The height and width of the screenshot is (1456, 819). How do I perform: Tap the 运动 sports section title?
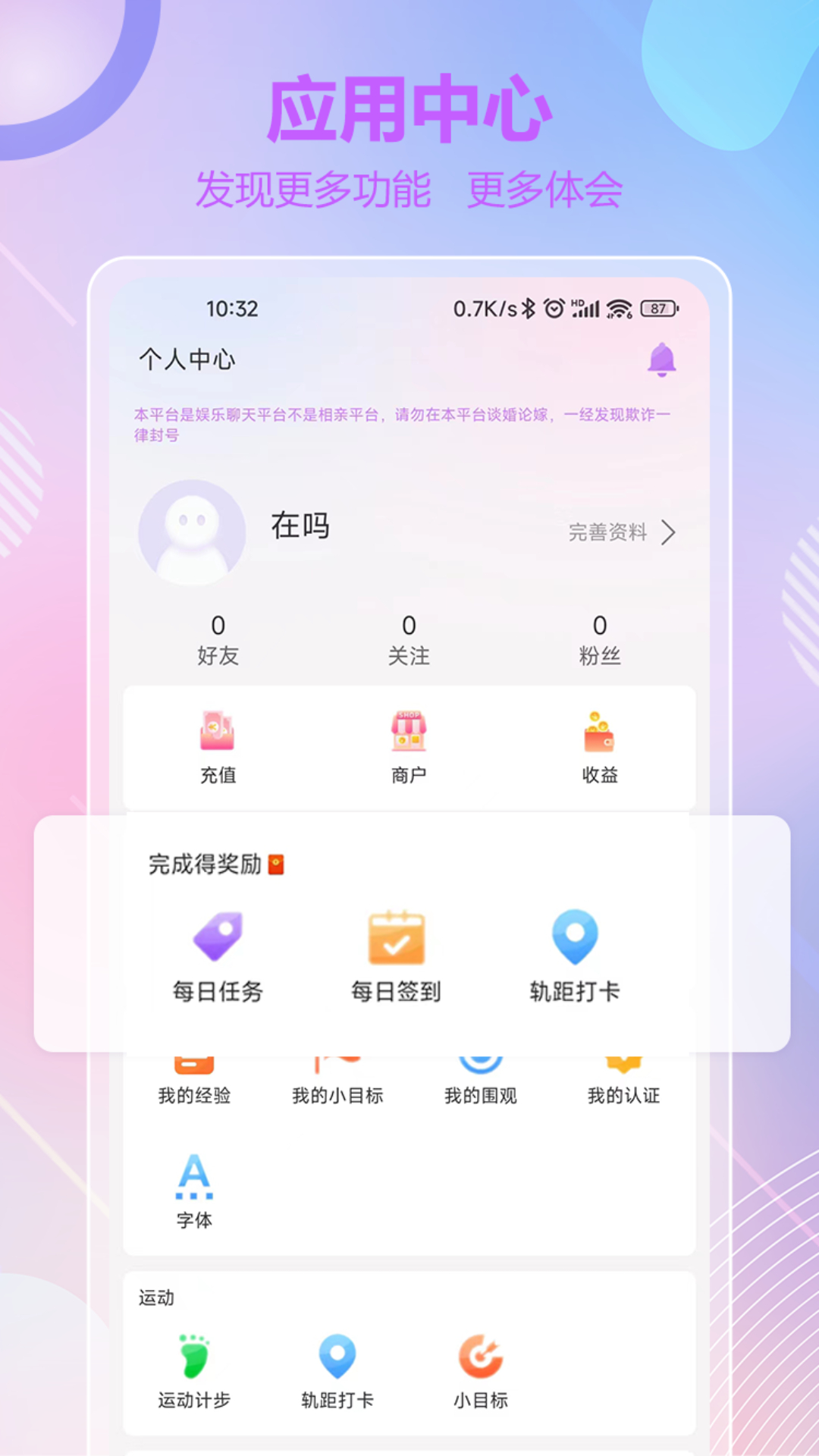click(155, 1298)
